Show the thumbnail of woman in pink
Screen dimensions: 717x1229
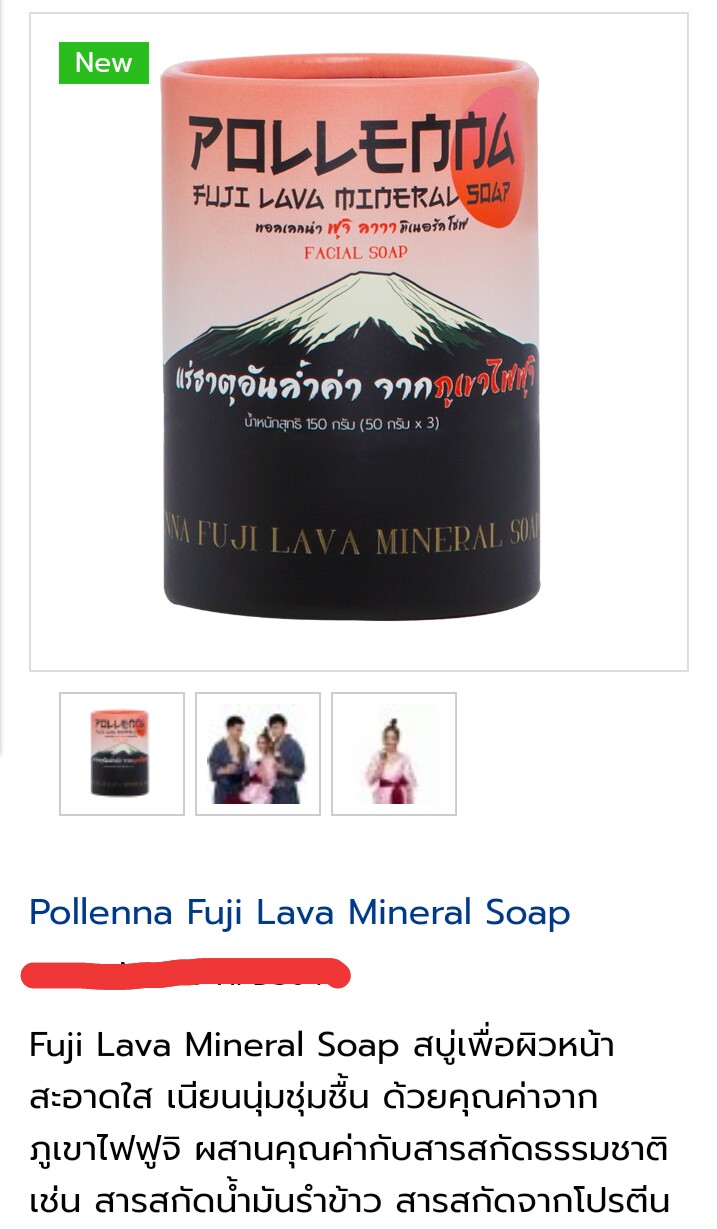pyautogui.click(x=394, y=753)
